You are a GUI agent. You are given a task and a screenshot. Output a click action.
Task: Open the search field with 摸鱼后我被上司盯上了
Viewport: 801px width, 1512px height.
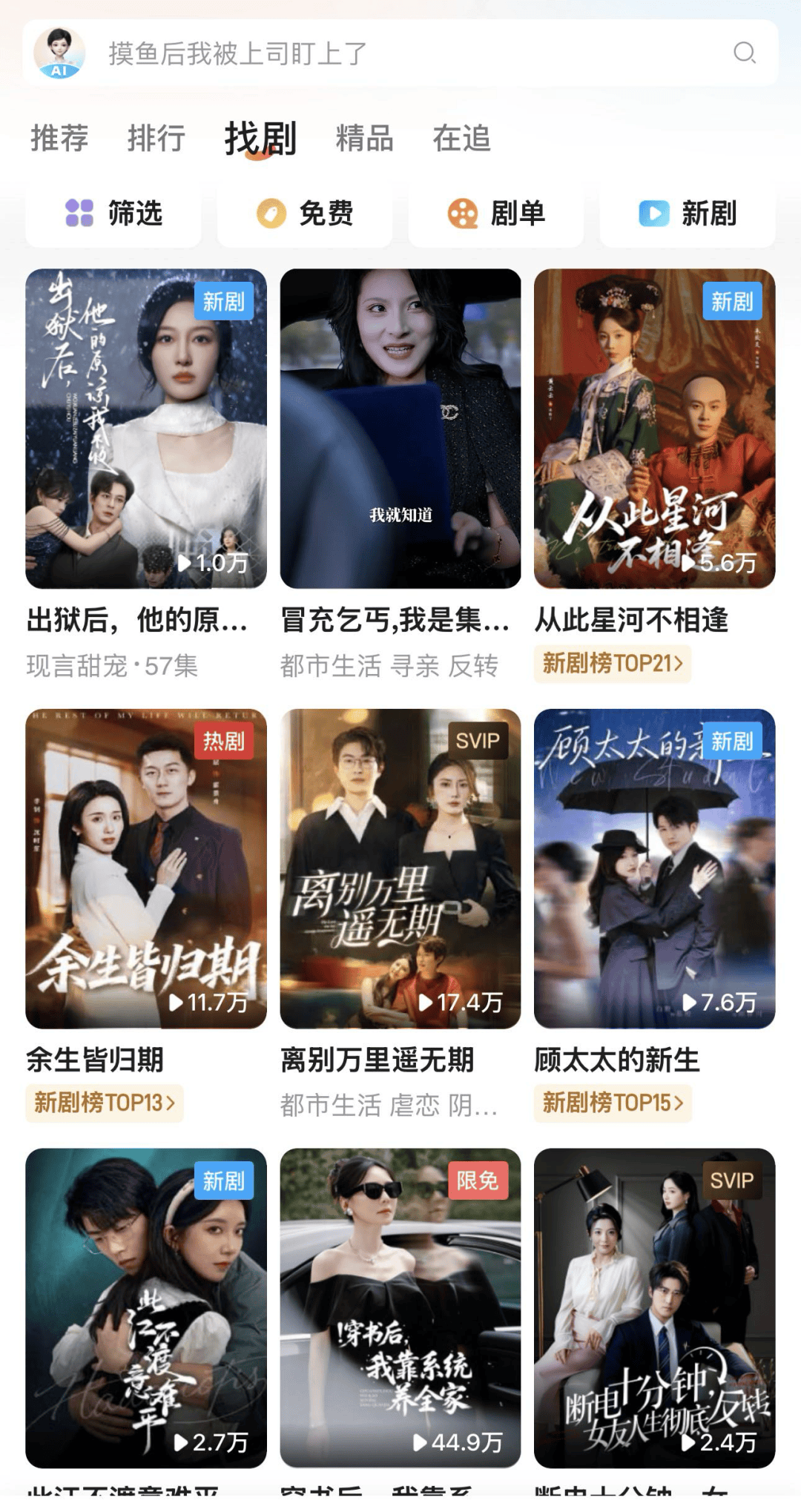coord(400,53)
